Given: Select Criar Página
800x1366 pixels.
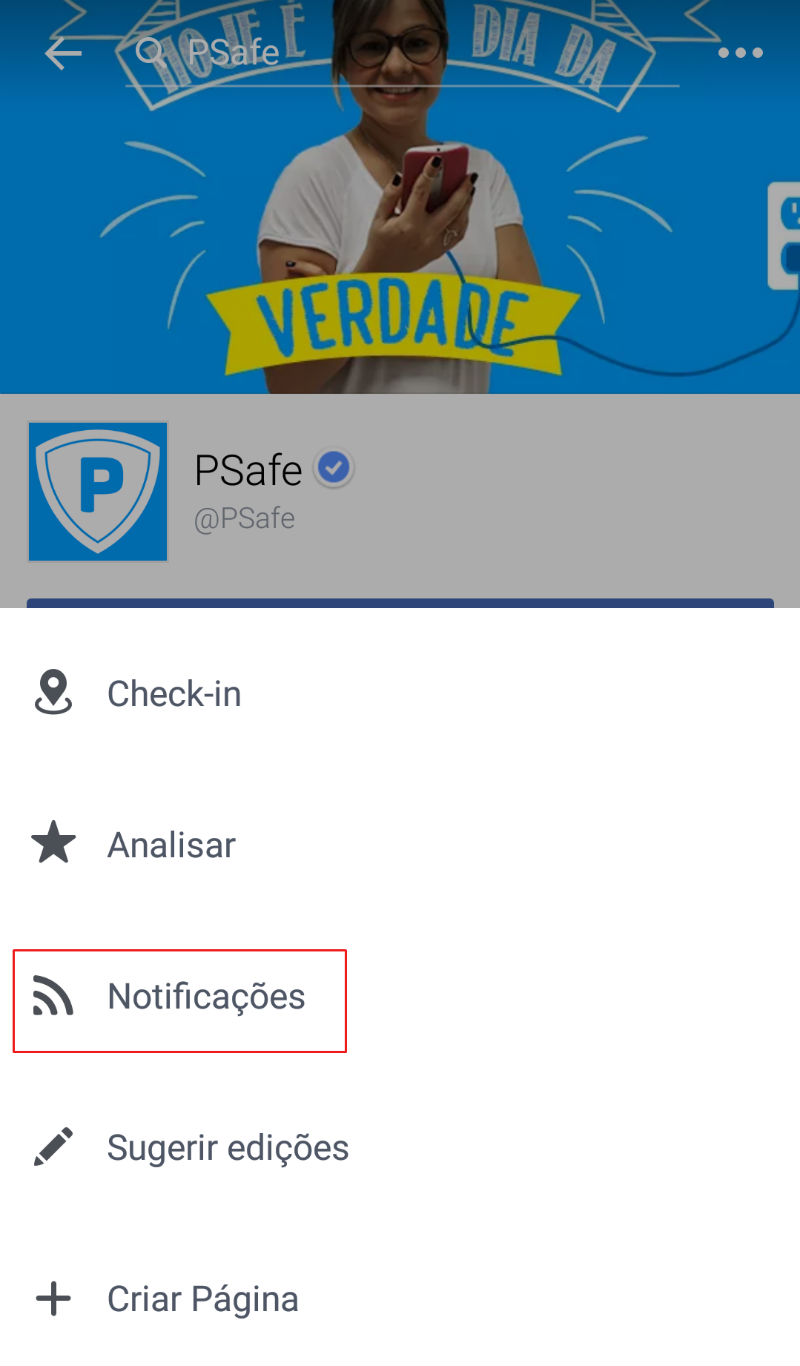Looking at the screenshot, I should pos(203,1300).
